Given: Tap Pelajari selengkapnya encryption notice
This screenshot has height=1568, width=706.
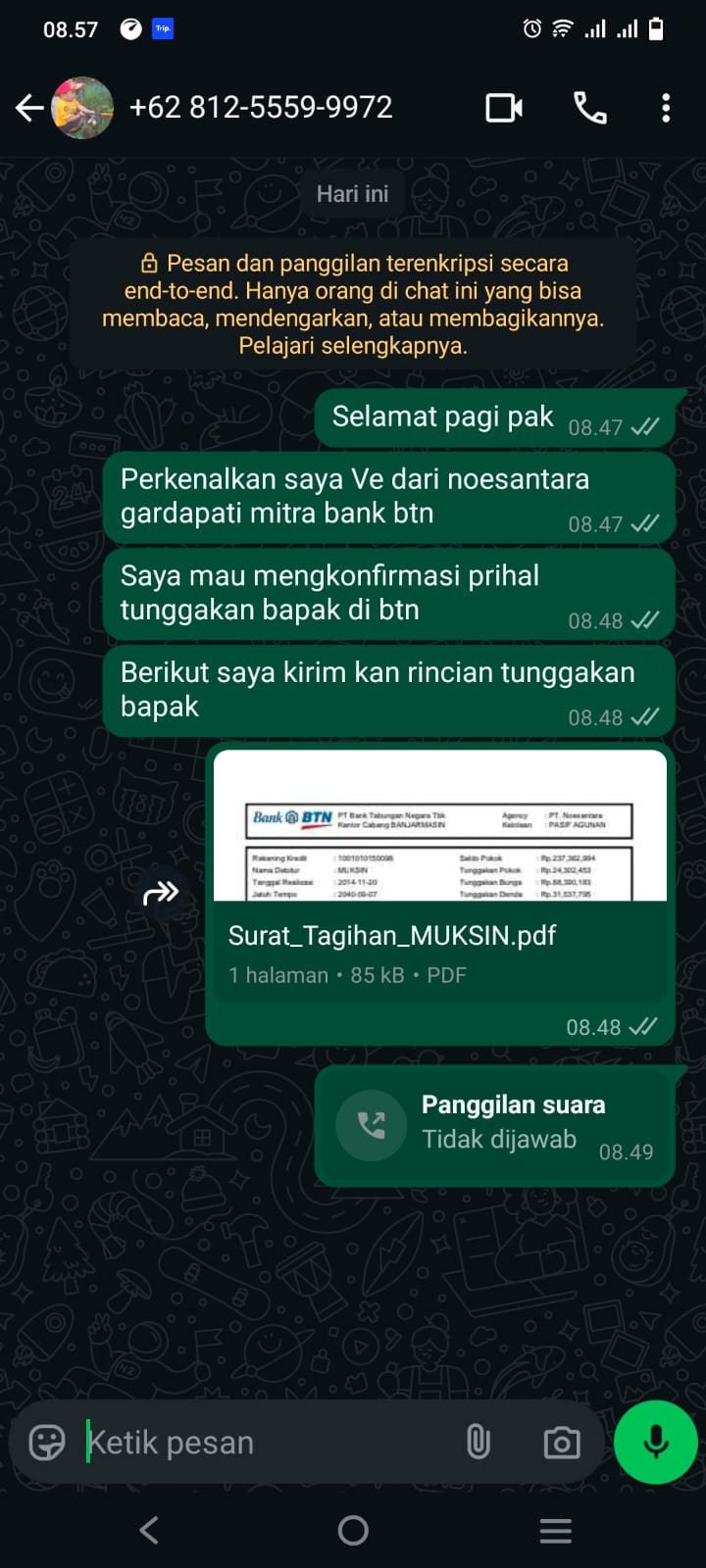Looking at the screenshot, I should pyautogui.click(x=353, y=345).
